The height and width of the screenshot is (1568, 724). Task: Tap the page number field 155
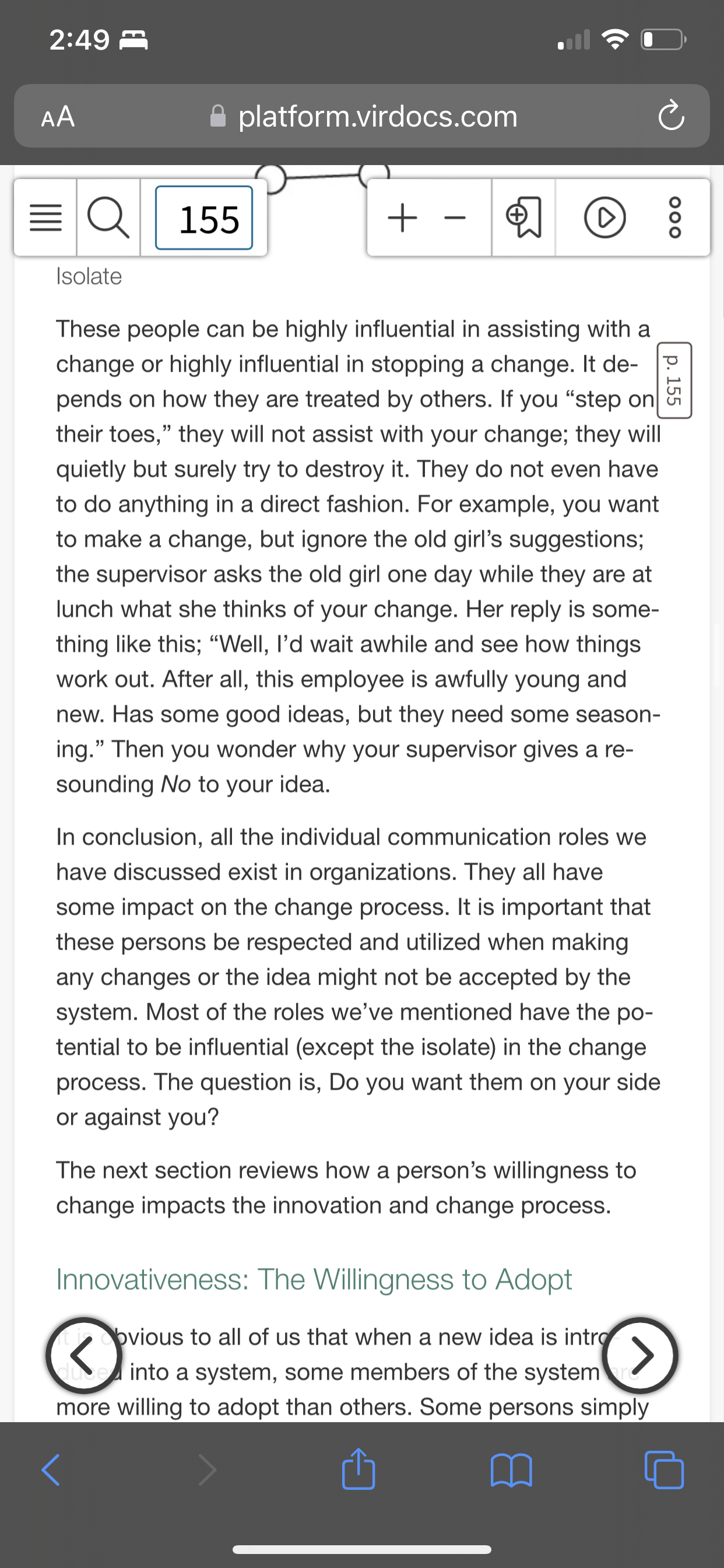click(204, 218)
